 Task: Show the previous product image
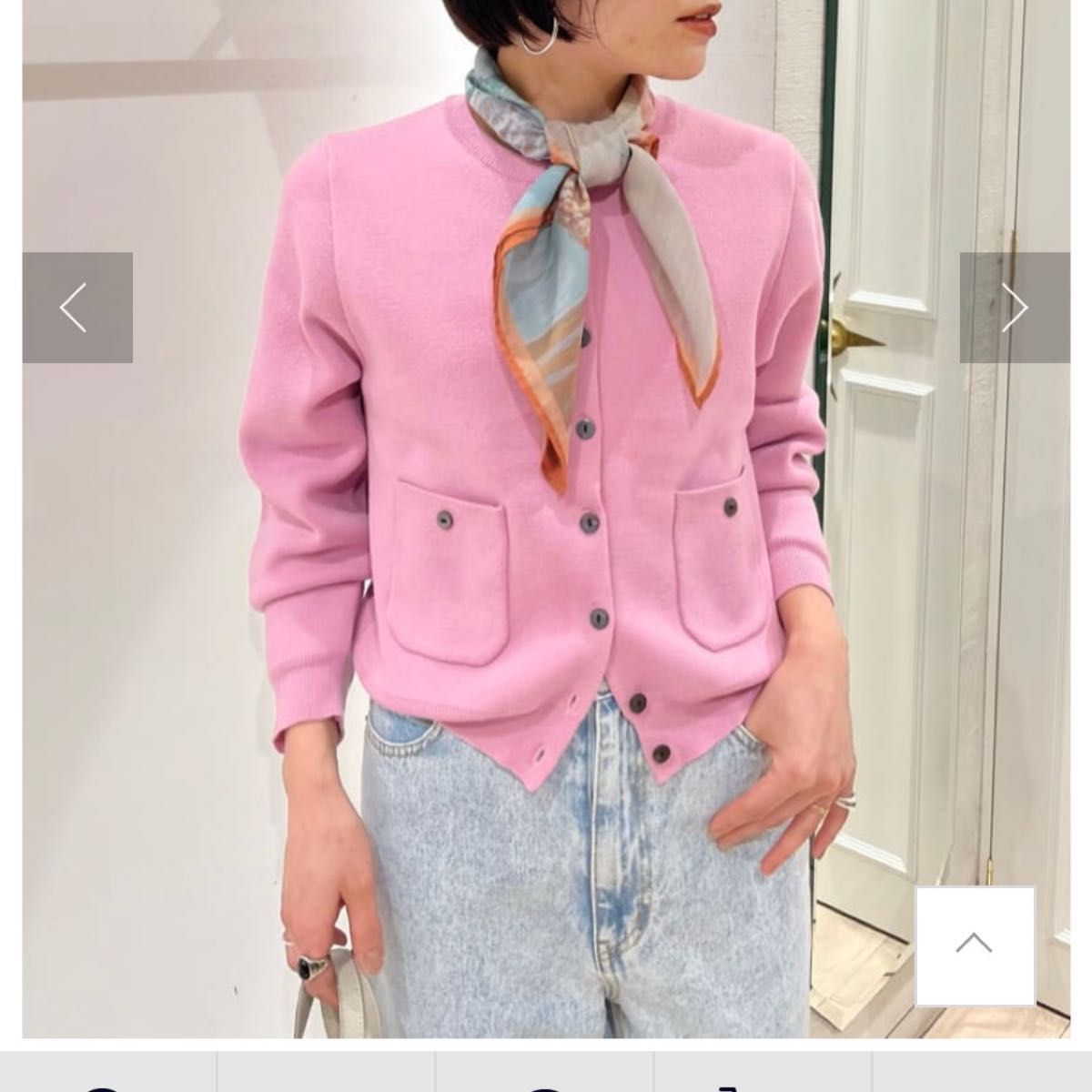click(x=77, y=308)
